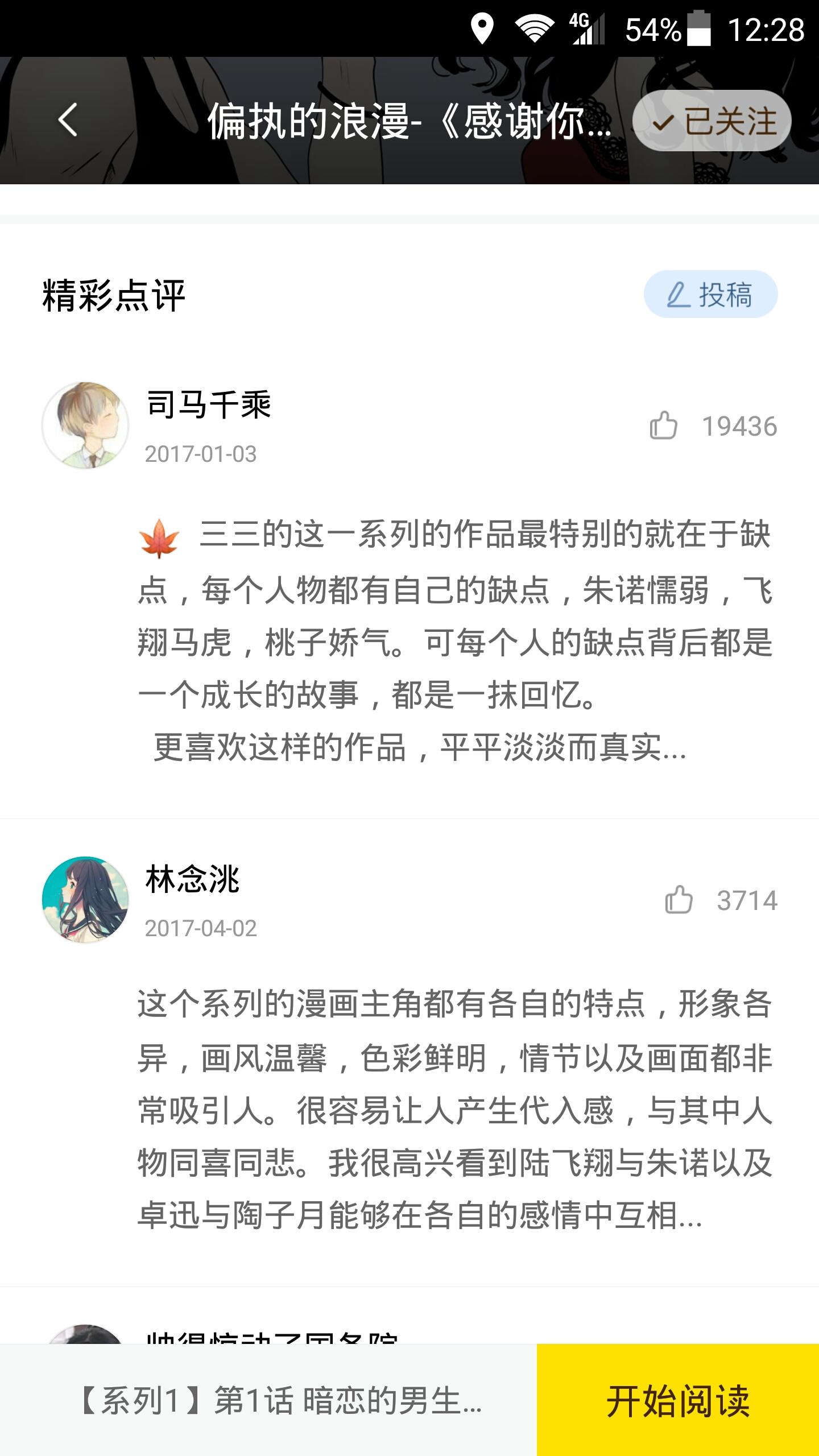Open chapter 【系列1】第1话 暗恋的男生

pos(279,1401)
